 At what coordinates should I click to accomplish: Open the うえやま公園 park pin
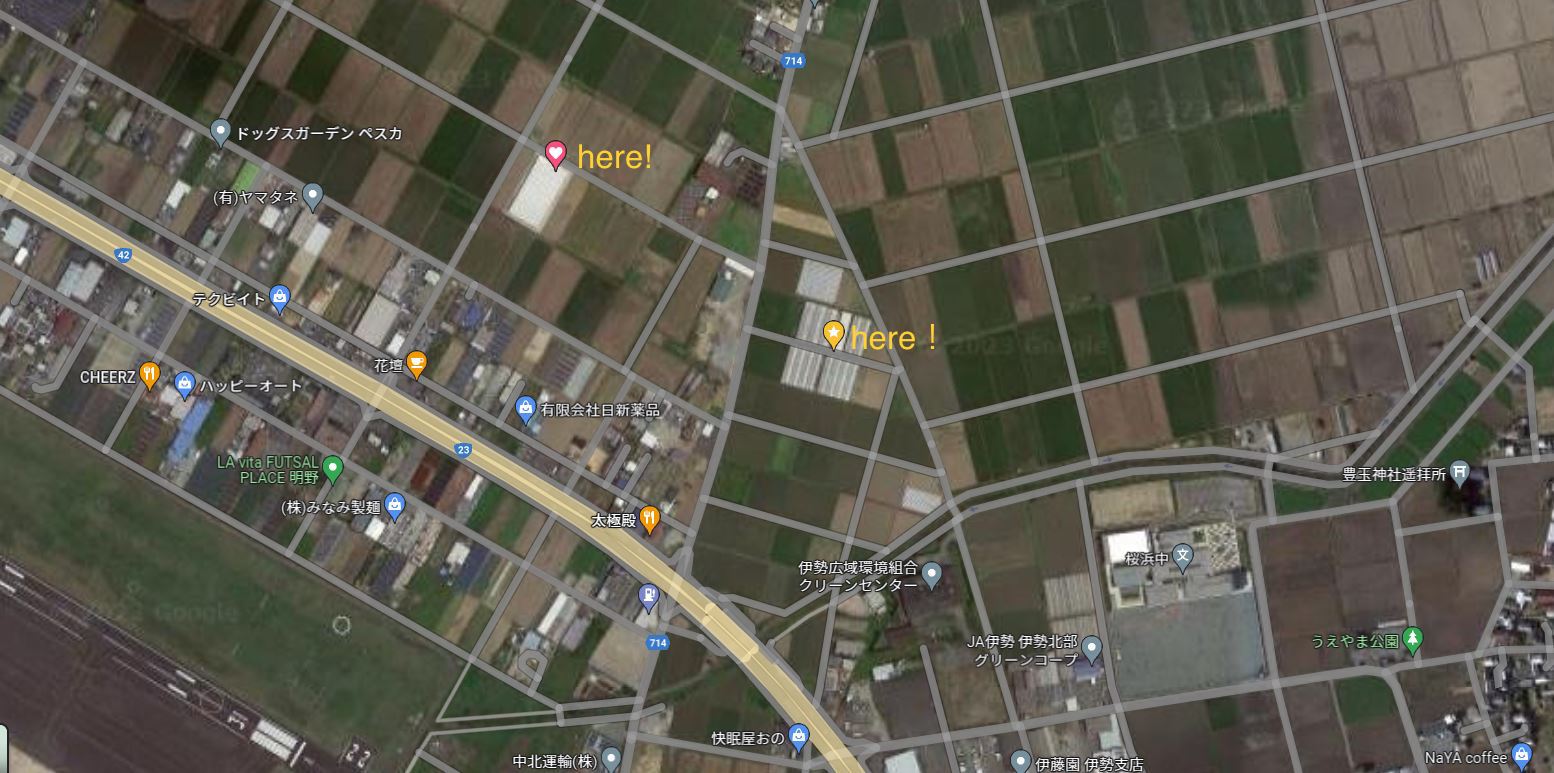tap(1412, 638)
